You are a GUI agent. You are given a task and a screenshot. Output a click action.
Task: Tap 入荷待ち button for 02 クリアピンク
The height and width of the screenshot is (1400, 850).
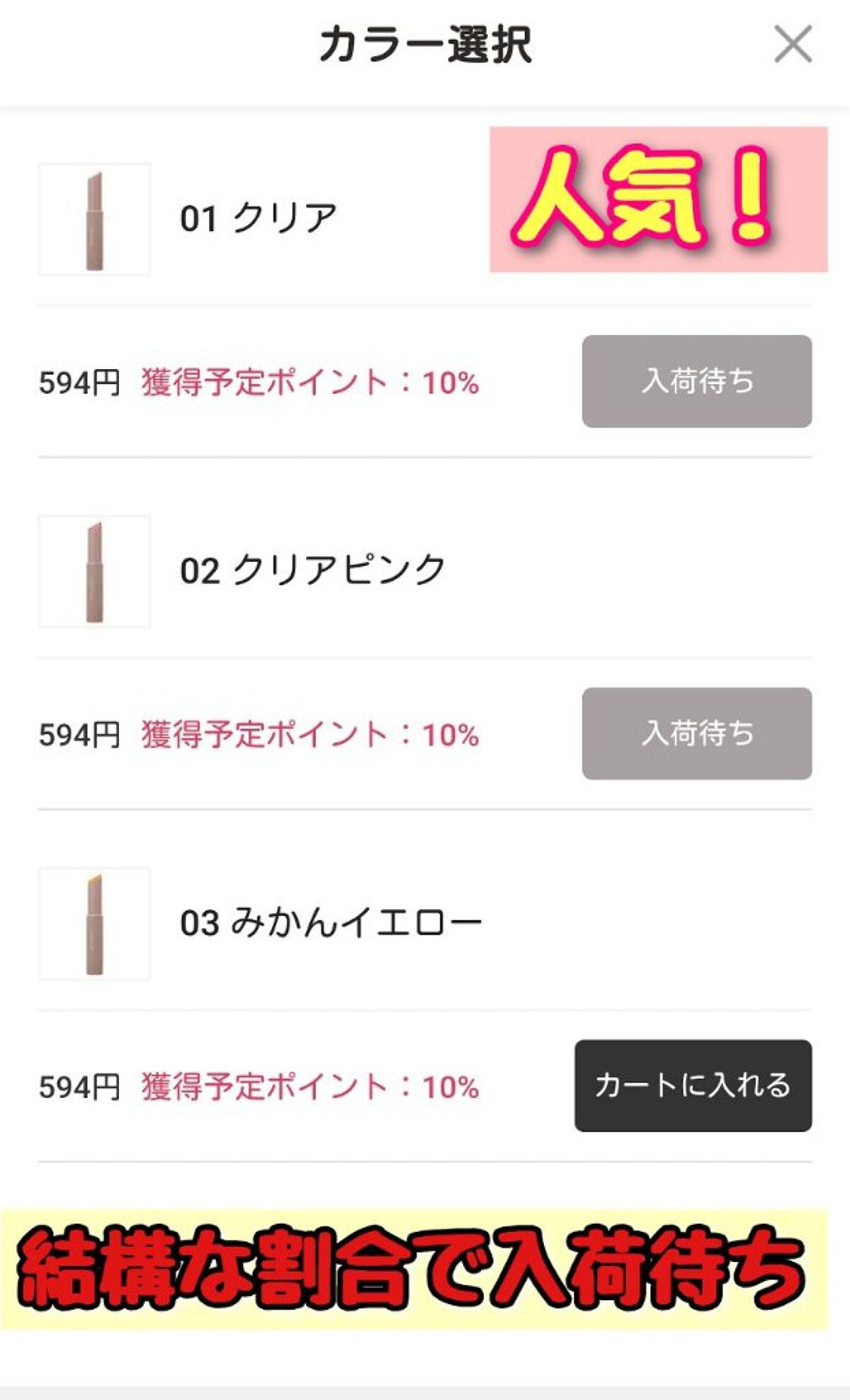pyautogui.click(x=698, y=733)
